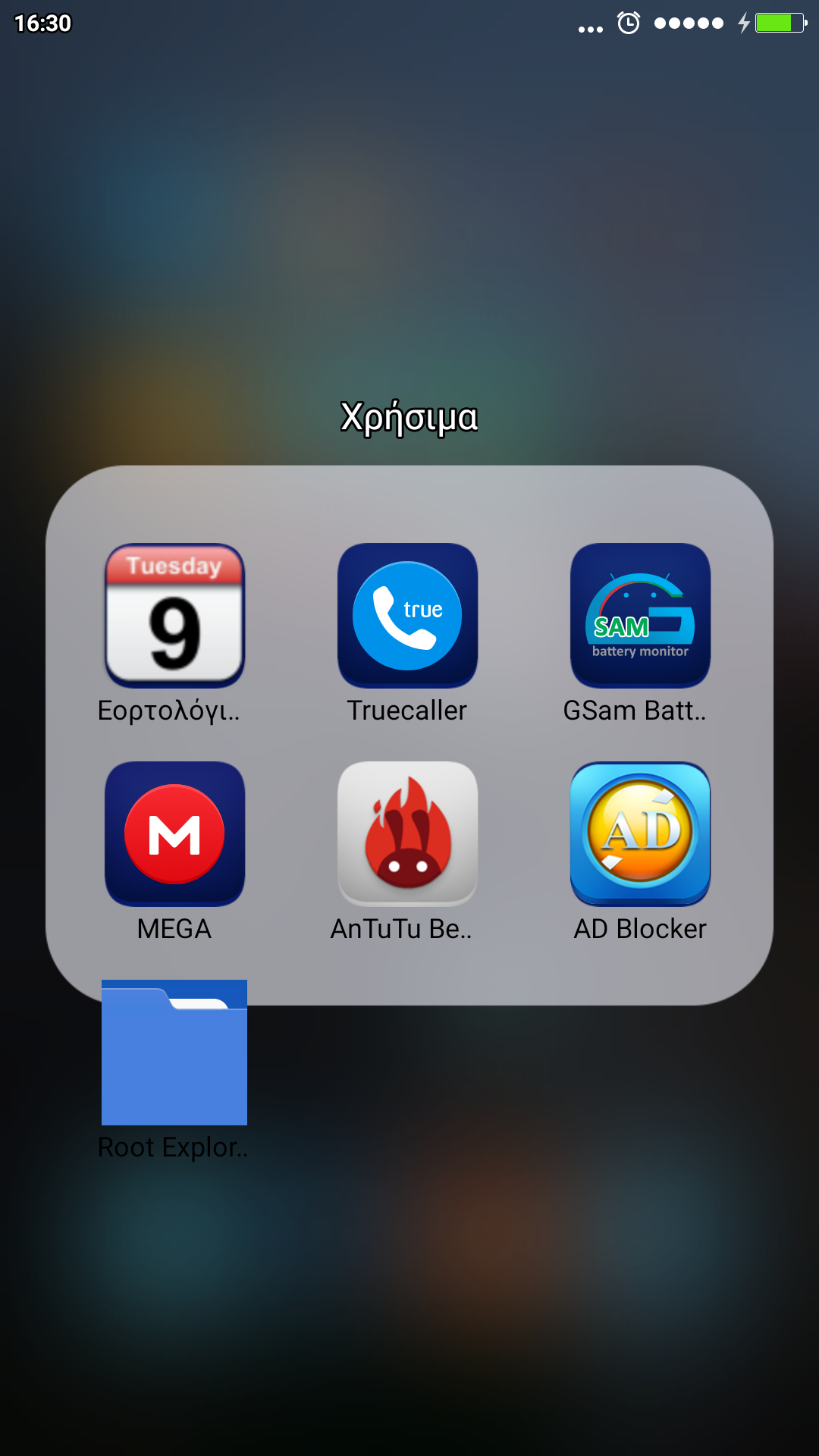
Task: Launch Truecaller
Action: (x=407, y=616)
